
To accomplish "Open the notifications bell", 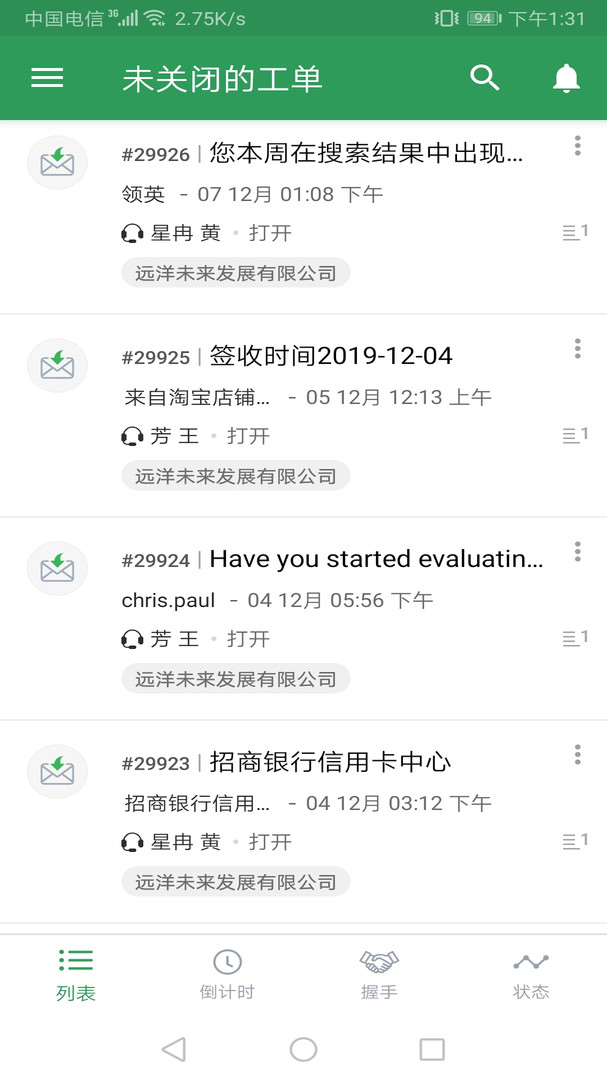I will [566, 78].
